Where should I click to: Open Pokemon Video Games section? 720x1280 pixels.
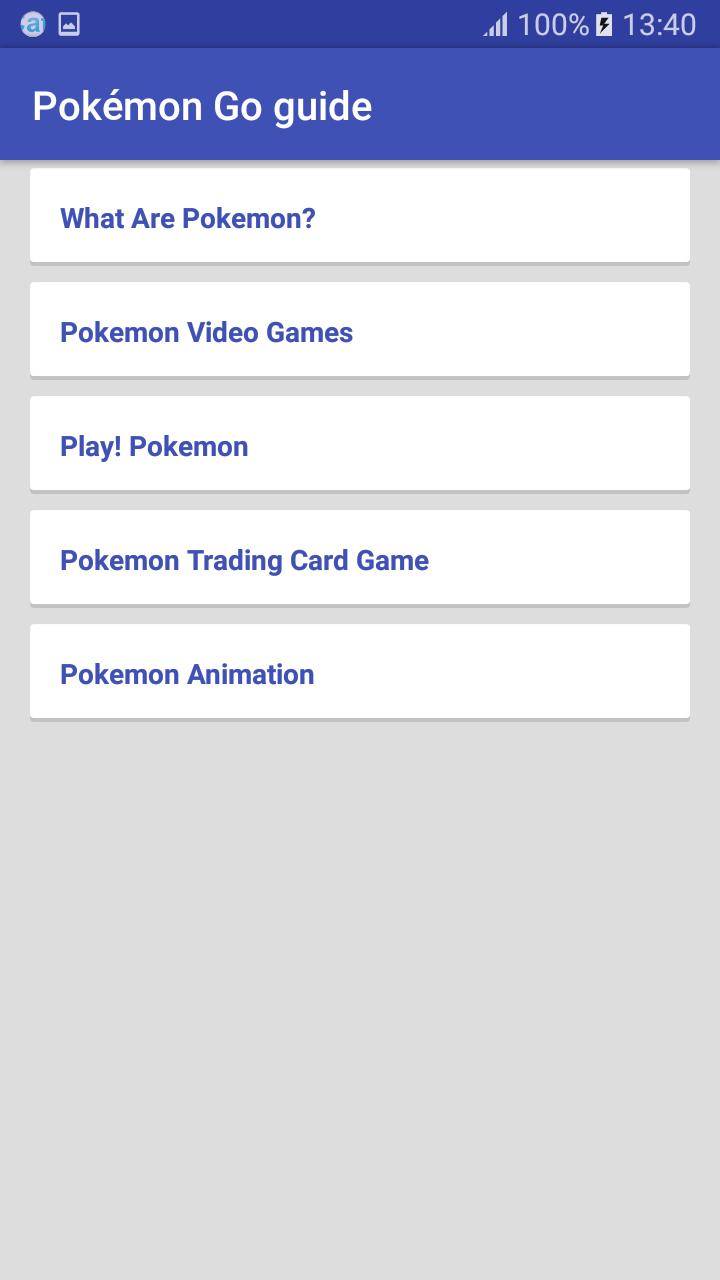tap(360, 330)
